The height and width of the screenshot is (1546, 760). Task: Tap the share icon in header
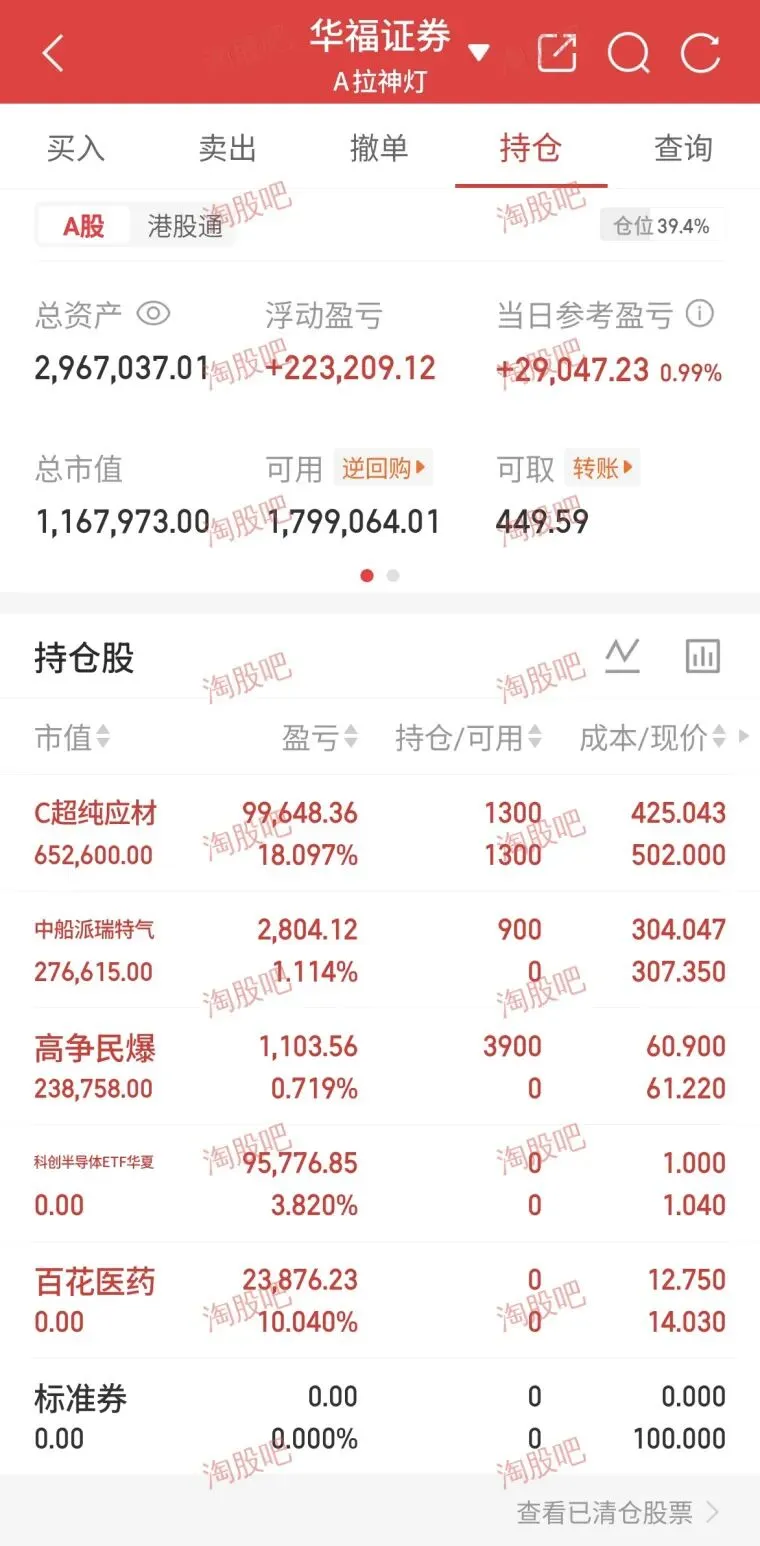(x=557, y=53)
